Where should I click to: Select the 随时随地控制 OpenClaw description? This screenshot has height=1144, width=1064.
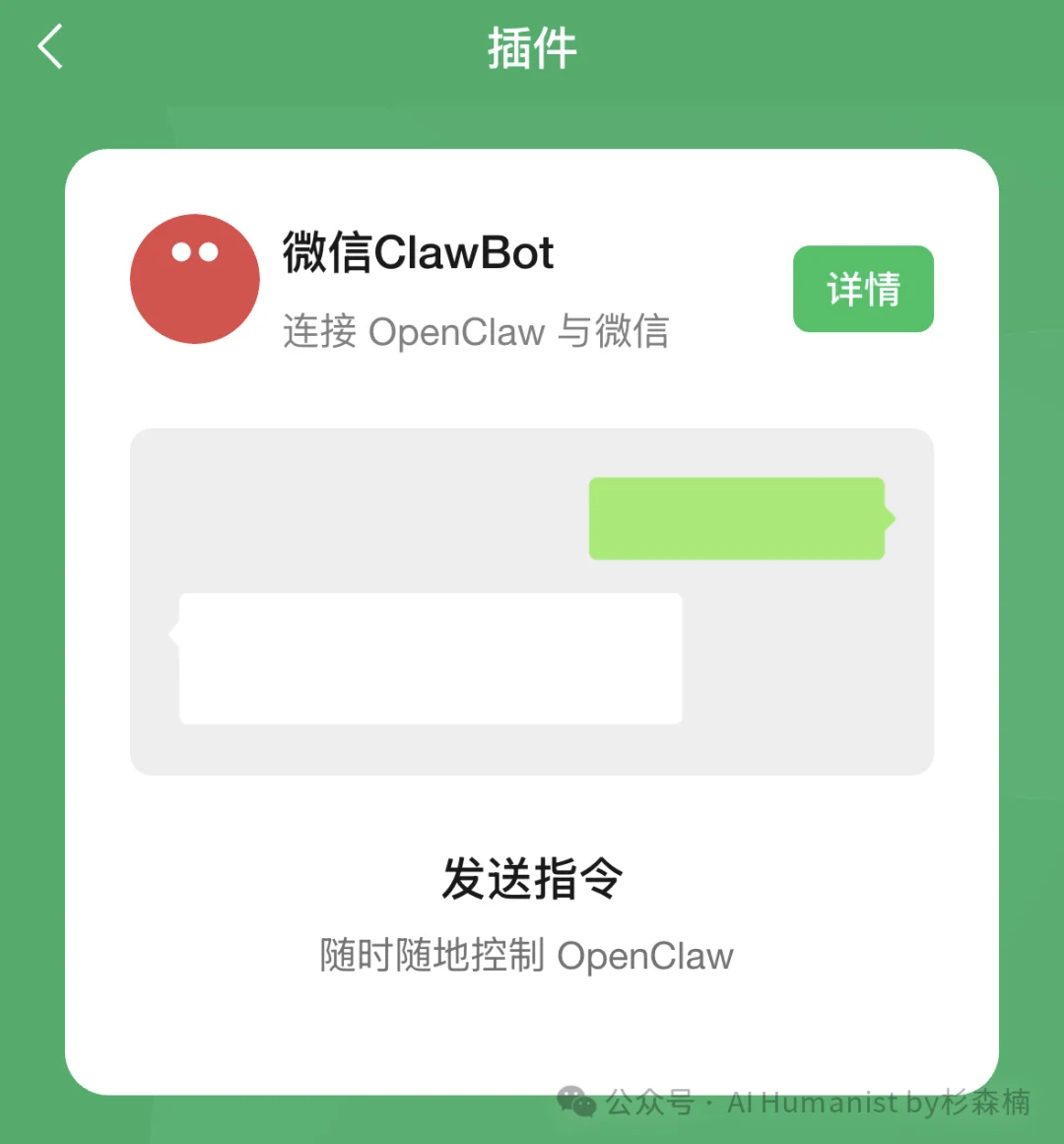[x=525, y=955]
